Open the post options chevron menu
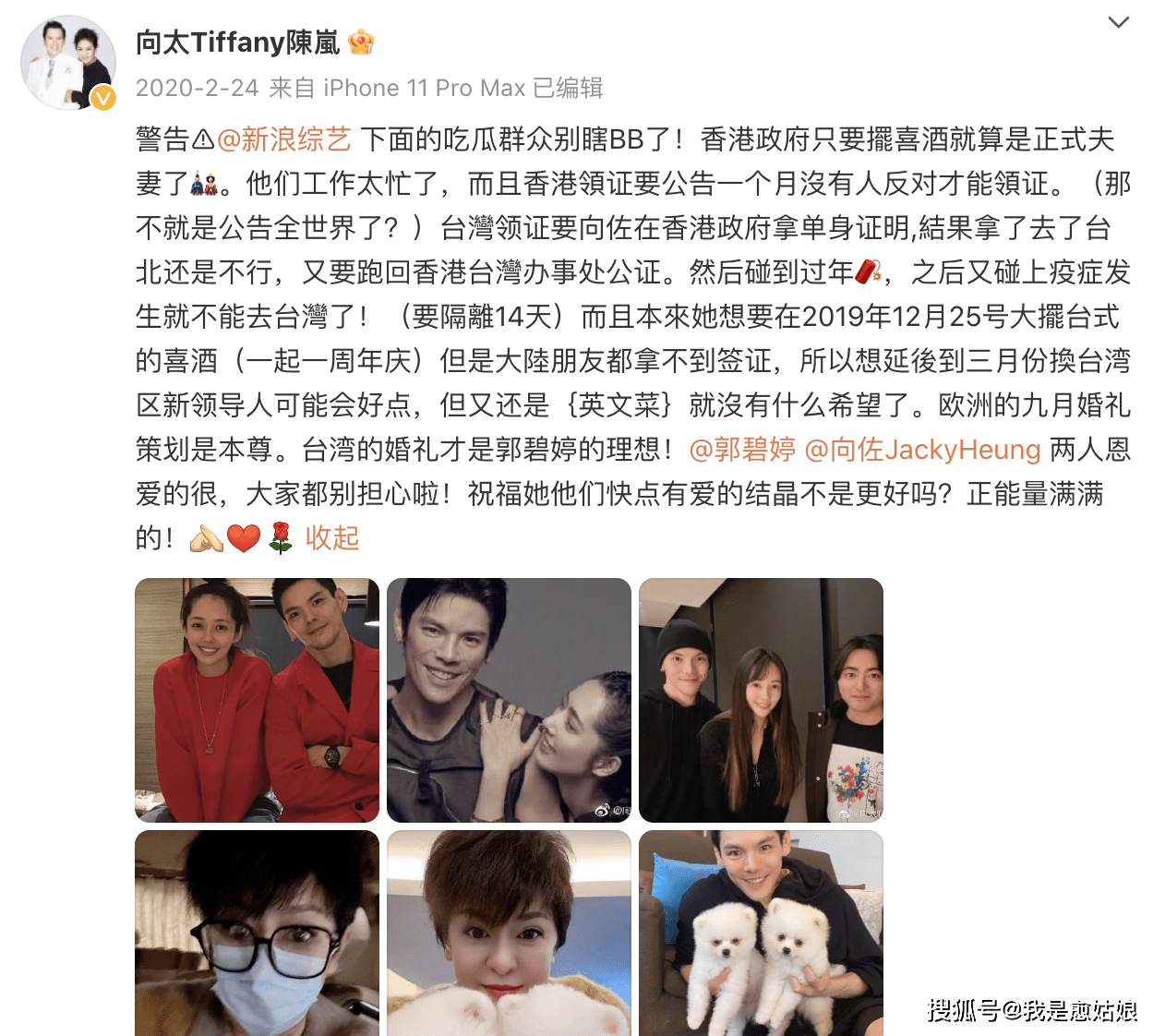 tap(1118, 22)
